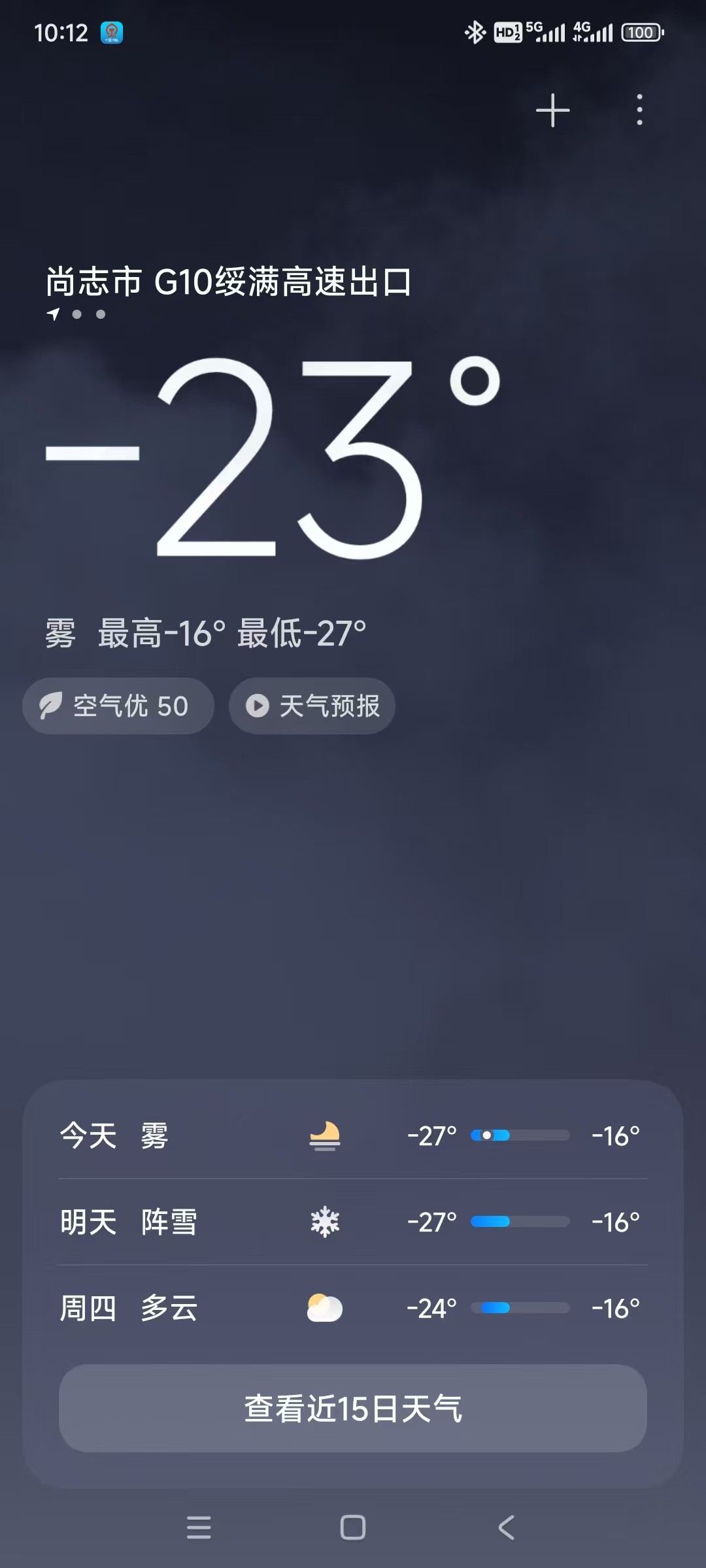Screen dimensions: 706x1568
Task: Play the 天气预报 weather forecast video
Action: pos(312,706)
